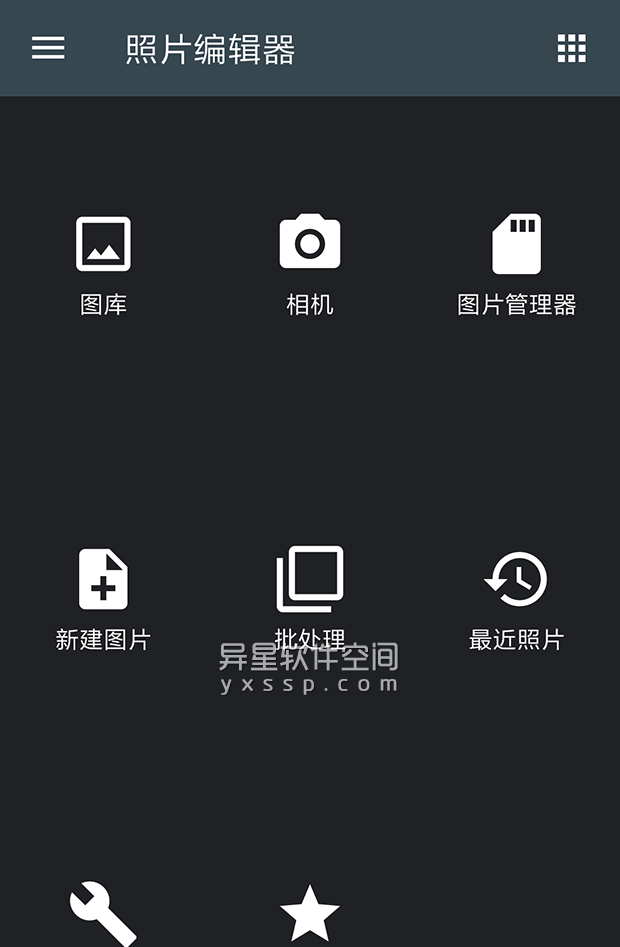Tap the star icon
This screenshot has height=947, width=620.
pyautogui.click(x=310, y=913)
